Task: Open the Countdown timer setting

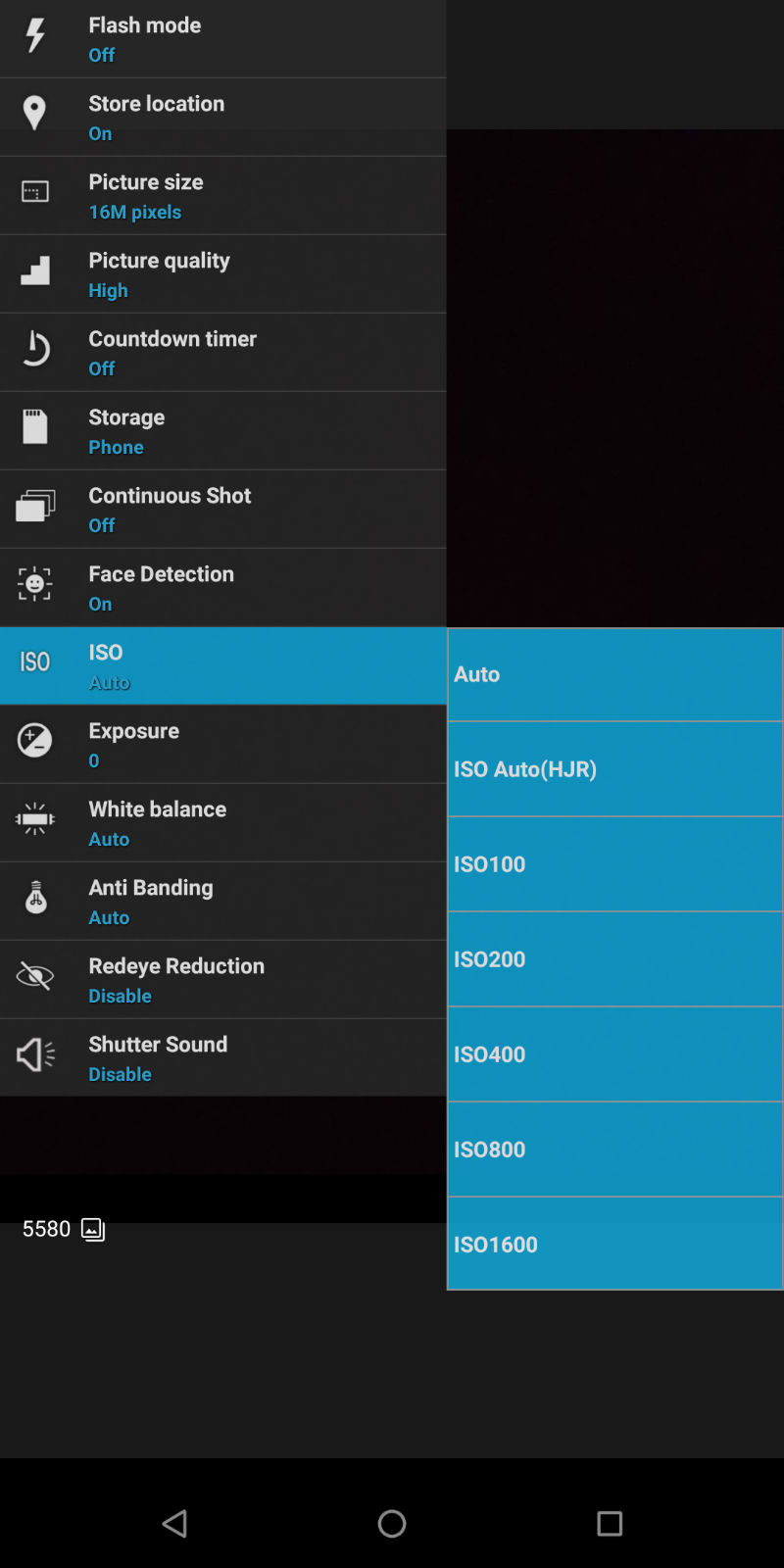Action: (x=222, y=353)
